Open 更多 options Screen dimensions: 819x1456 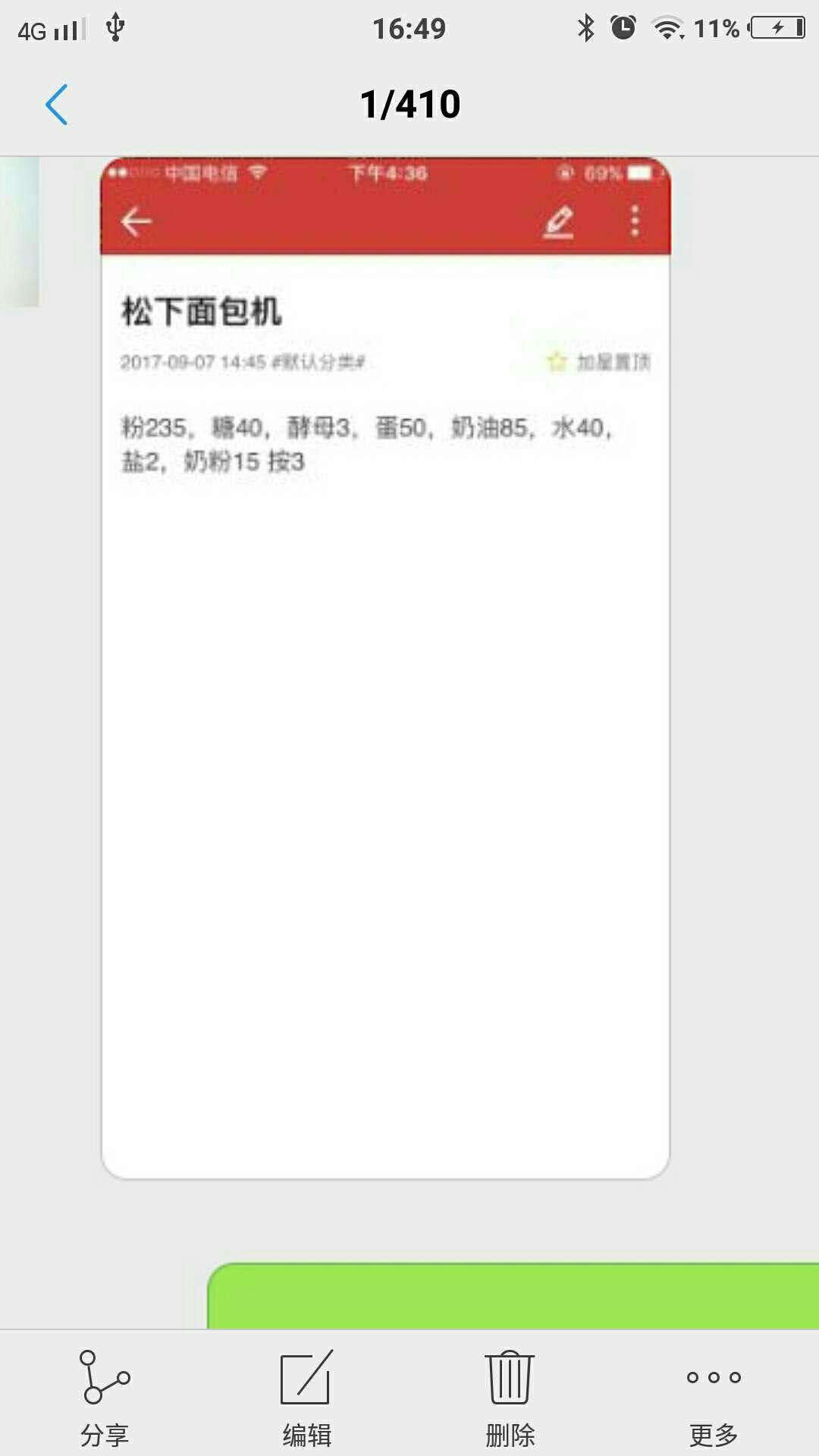[x=714, y=1398]
